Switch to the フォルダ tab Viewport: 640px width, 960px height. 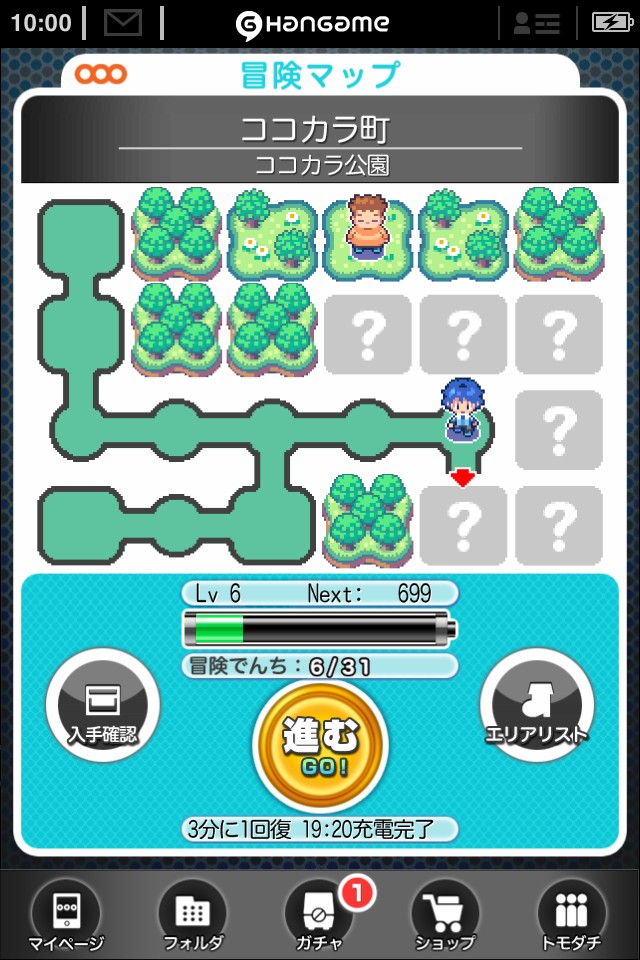[x=192, y=912]
